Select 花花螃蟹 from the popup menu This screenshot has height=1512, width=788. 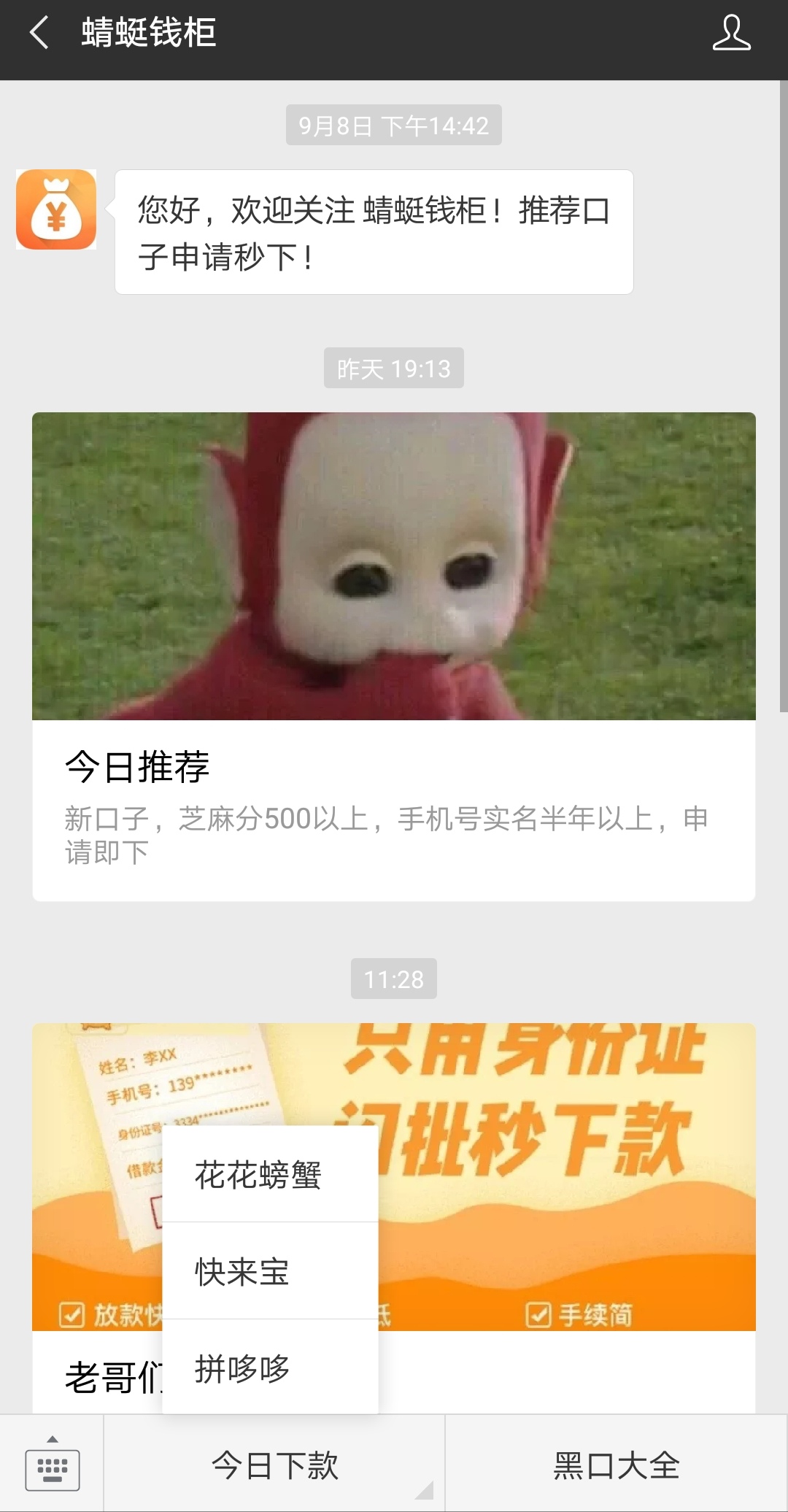tap(270, 1174)
